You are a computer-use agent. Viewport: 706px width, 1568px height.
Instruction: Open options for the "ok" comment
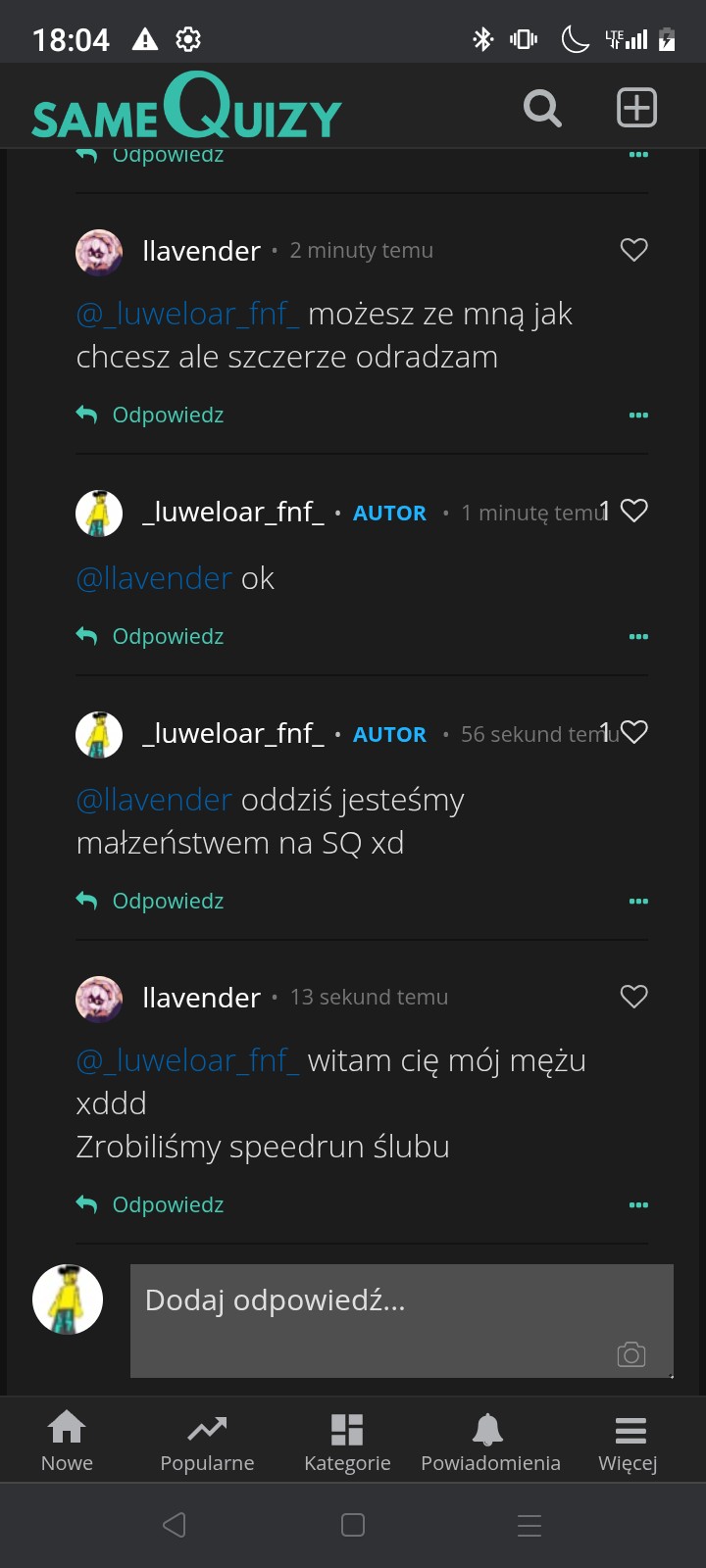pos(638,637)
